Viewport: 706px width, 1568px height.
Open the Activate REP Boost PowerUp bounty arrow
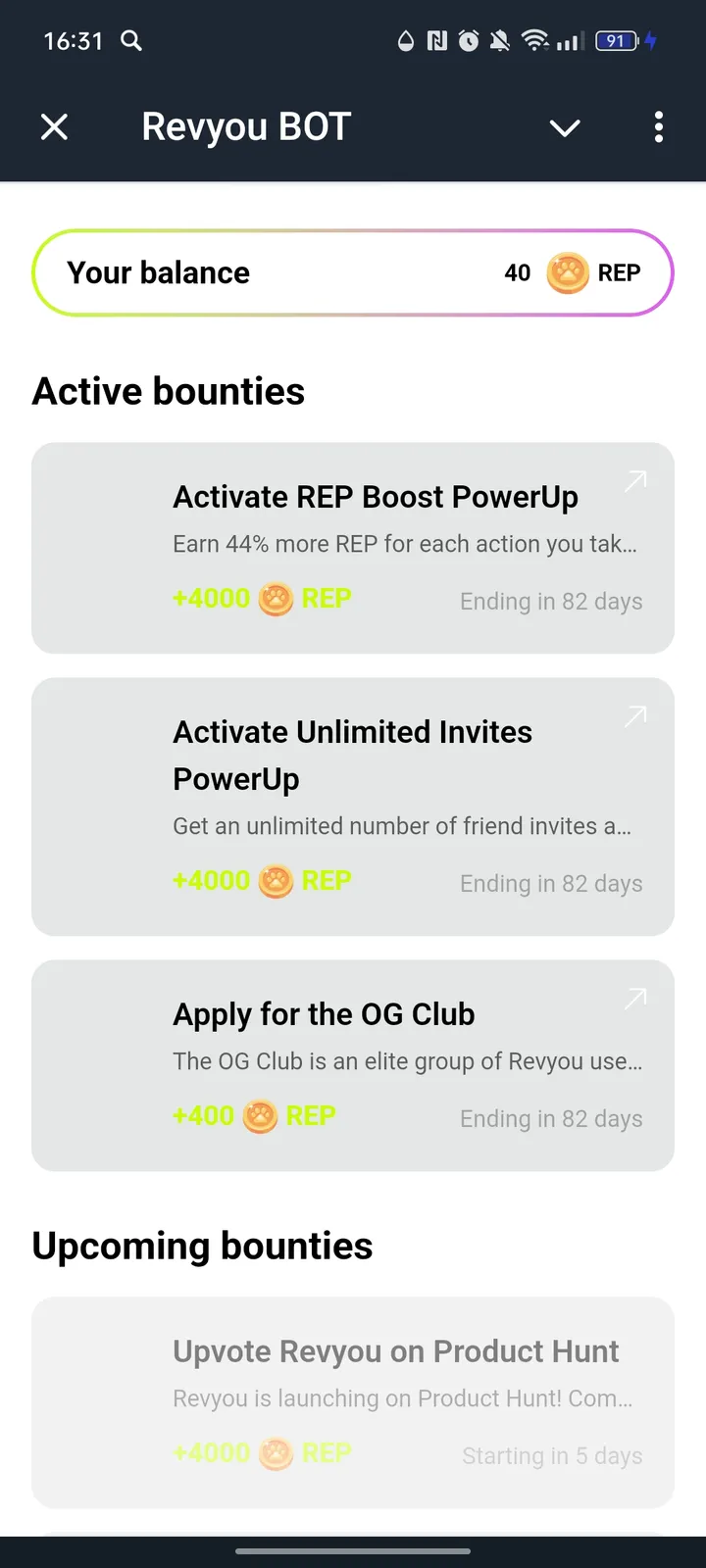[635, 480]
